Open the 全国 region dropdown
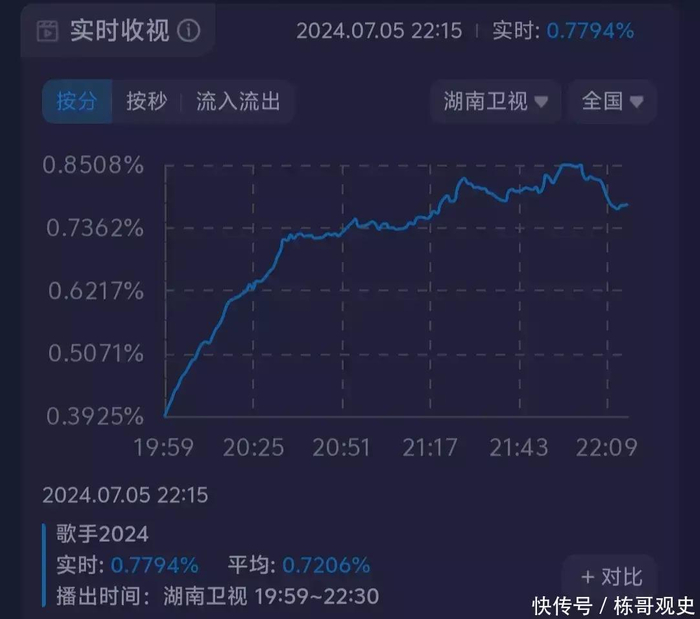Image resolution: width=700 pixels, height=619 pixels. click(612, 101)
